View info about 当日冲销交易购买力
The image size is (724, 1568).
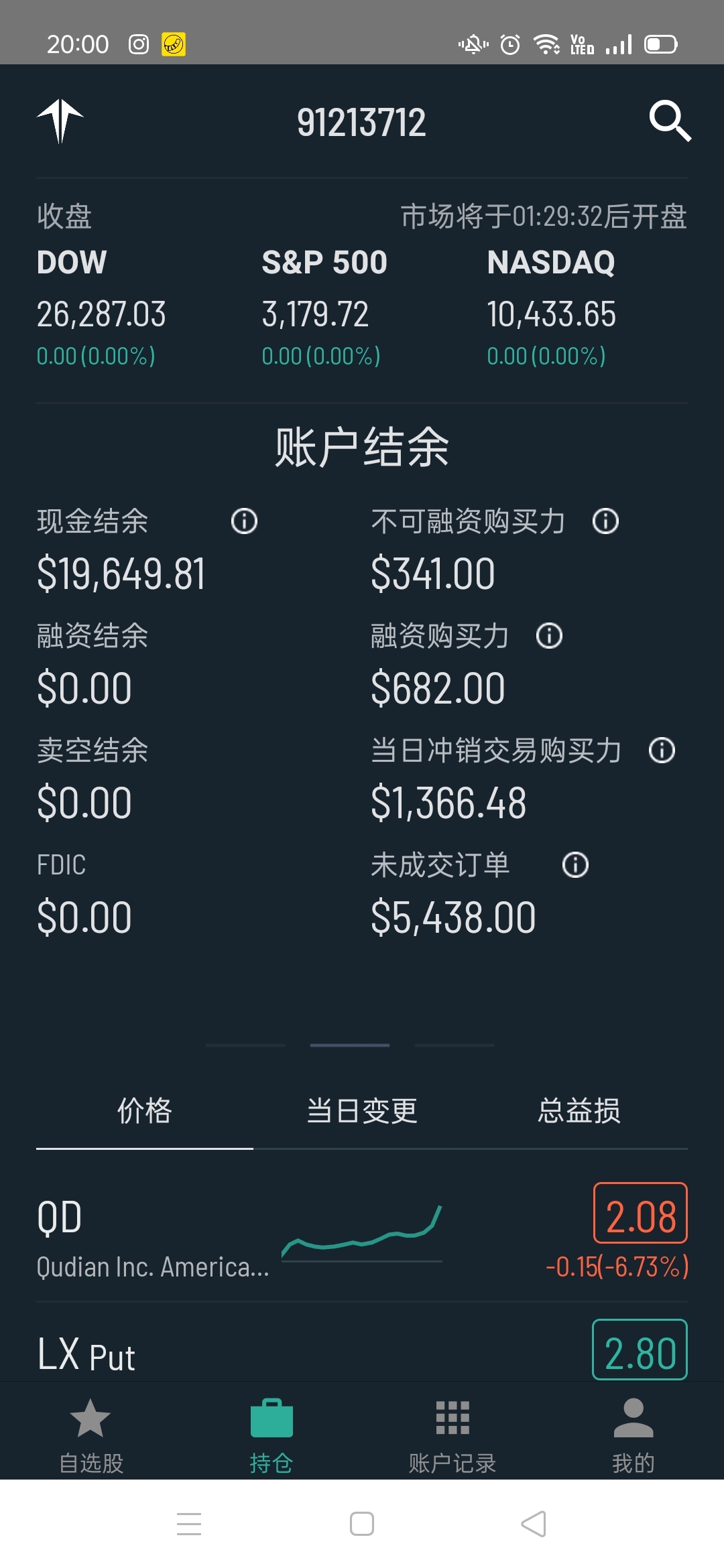(x=662, y=750)
